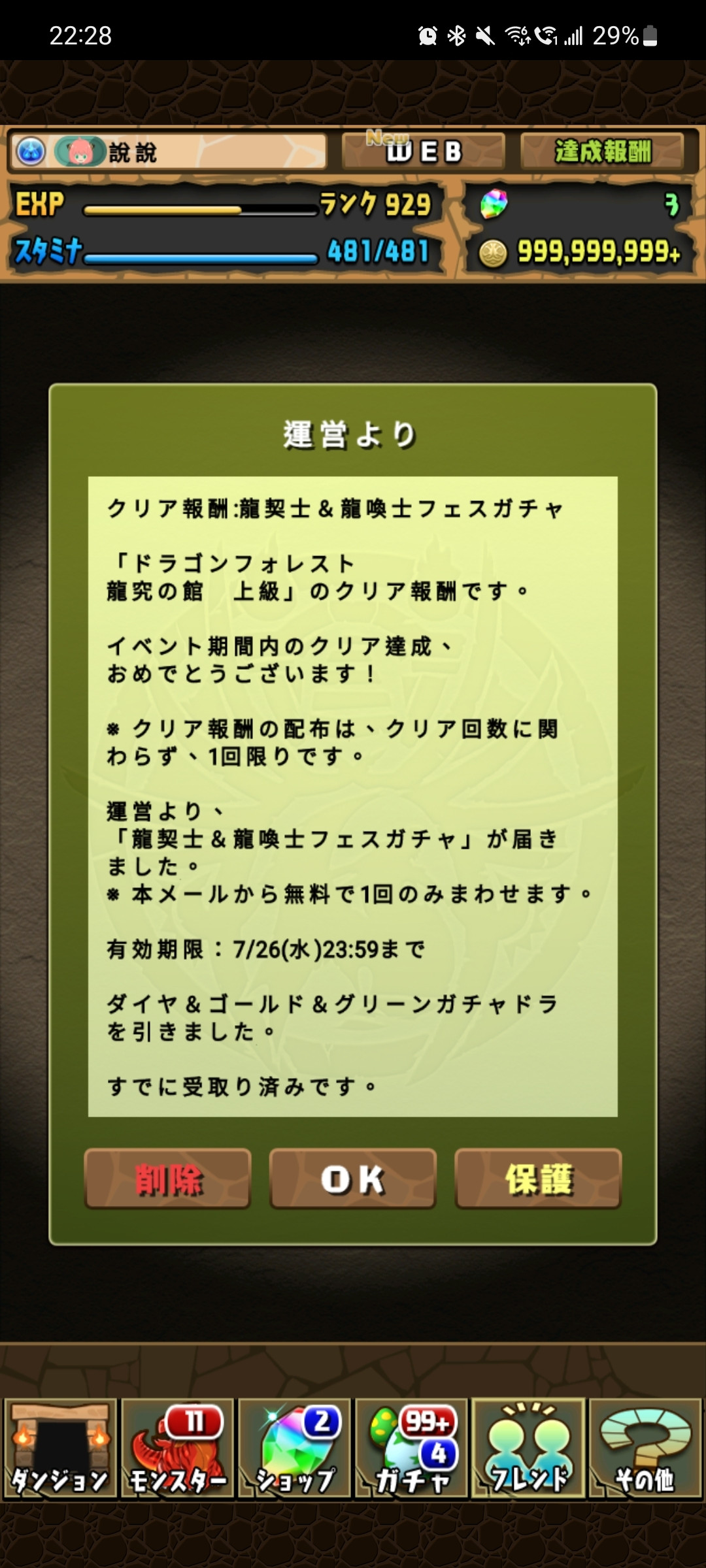Open the player profile 說說
The width and height of the screenshot is (706, 1568).
(x=167, y=152)
